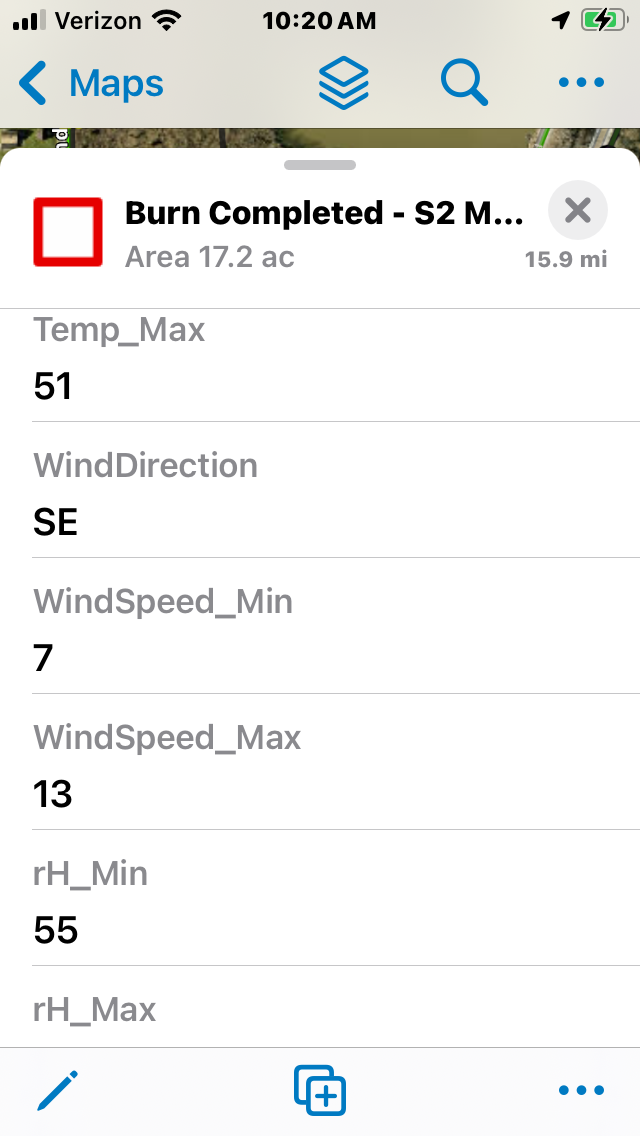Open the search magnifier
Viewport: 640px width, 1136px height.
(x=463, y=84)
